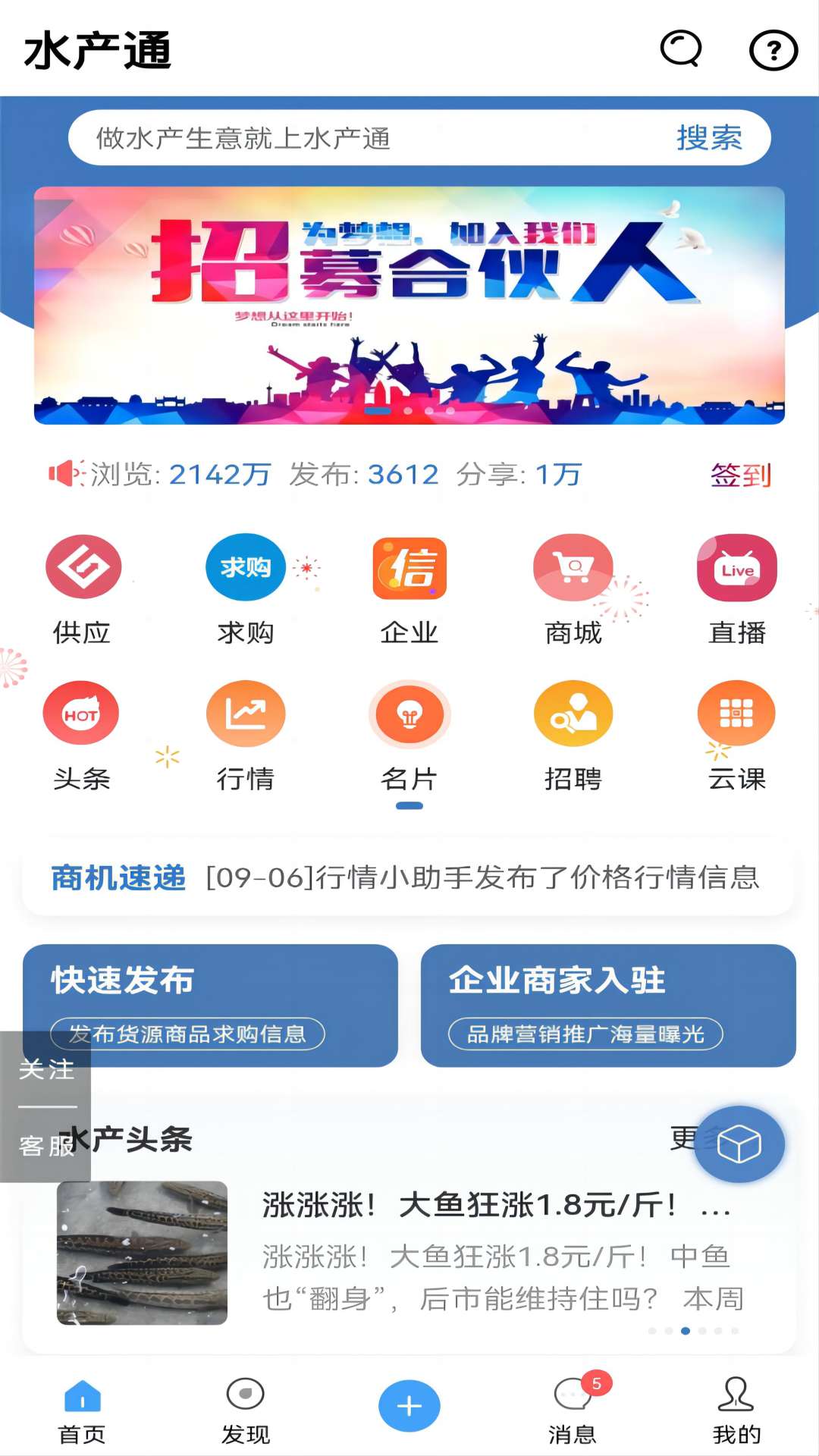Screen dimensions: 819x1456
Task: Open the help question mark icon
Action: coord(773,50)
